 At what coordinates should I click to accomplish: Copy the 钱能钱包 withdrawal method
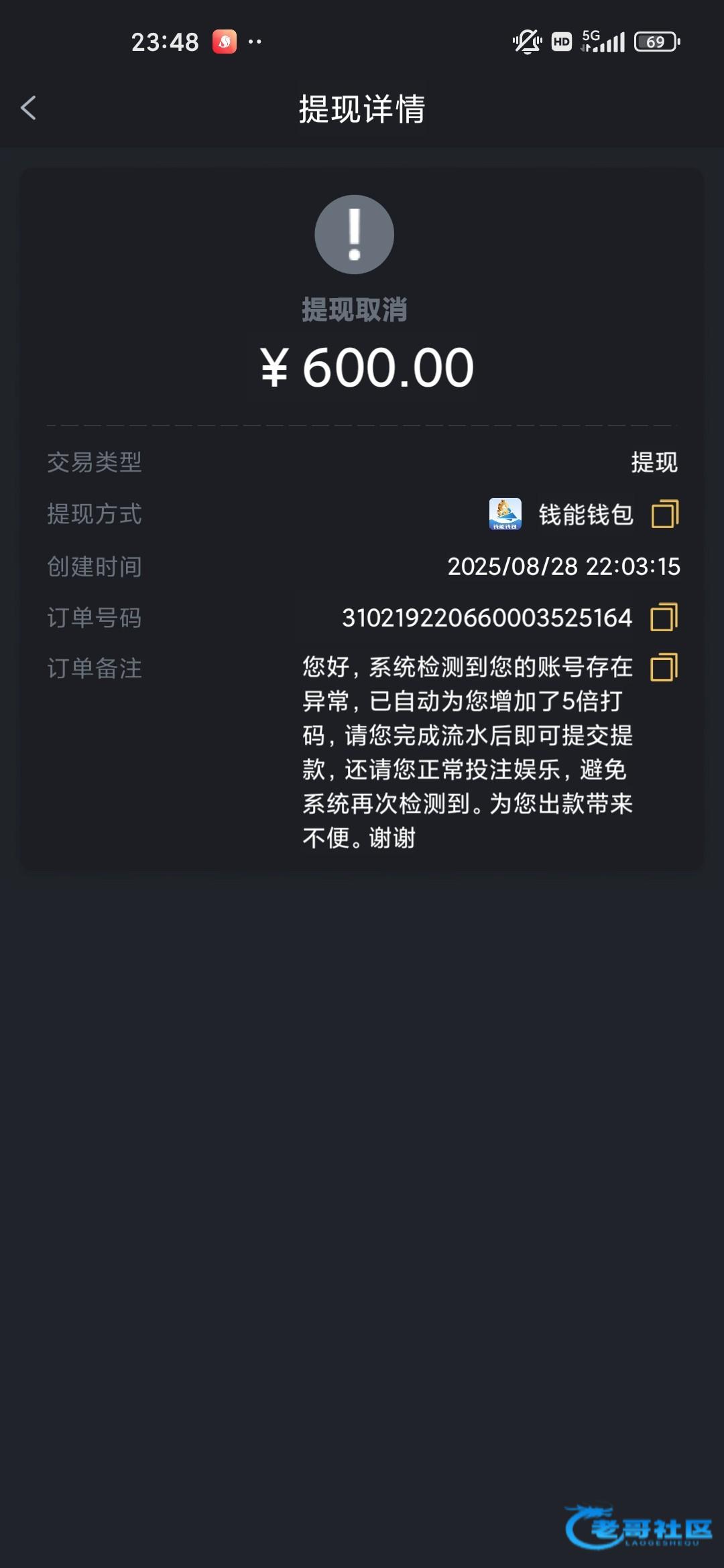point(664,515)
